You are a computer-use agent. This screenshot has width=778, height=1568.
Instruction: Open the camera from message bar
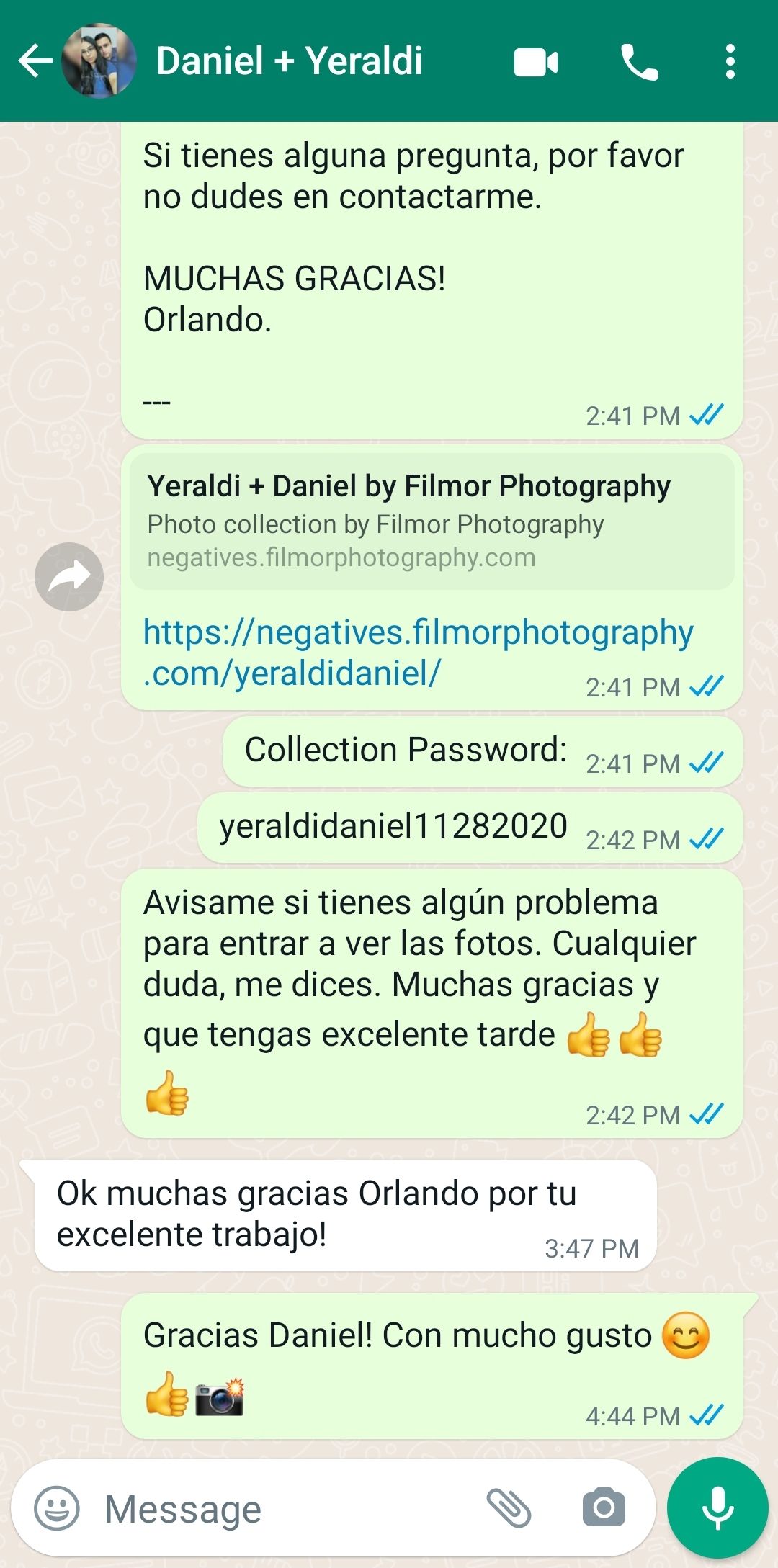pos(604,1507)
